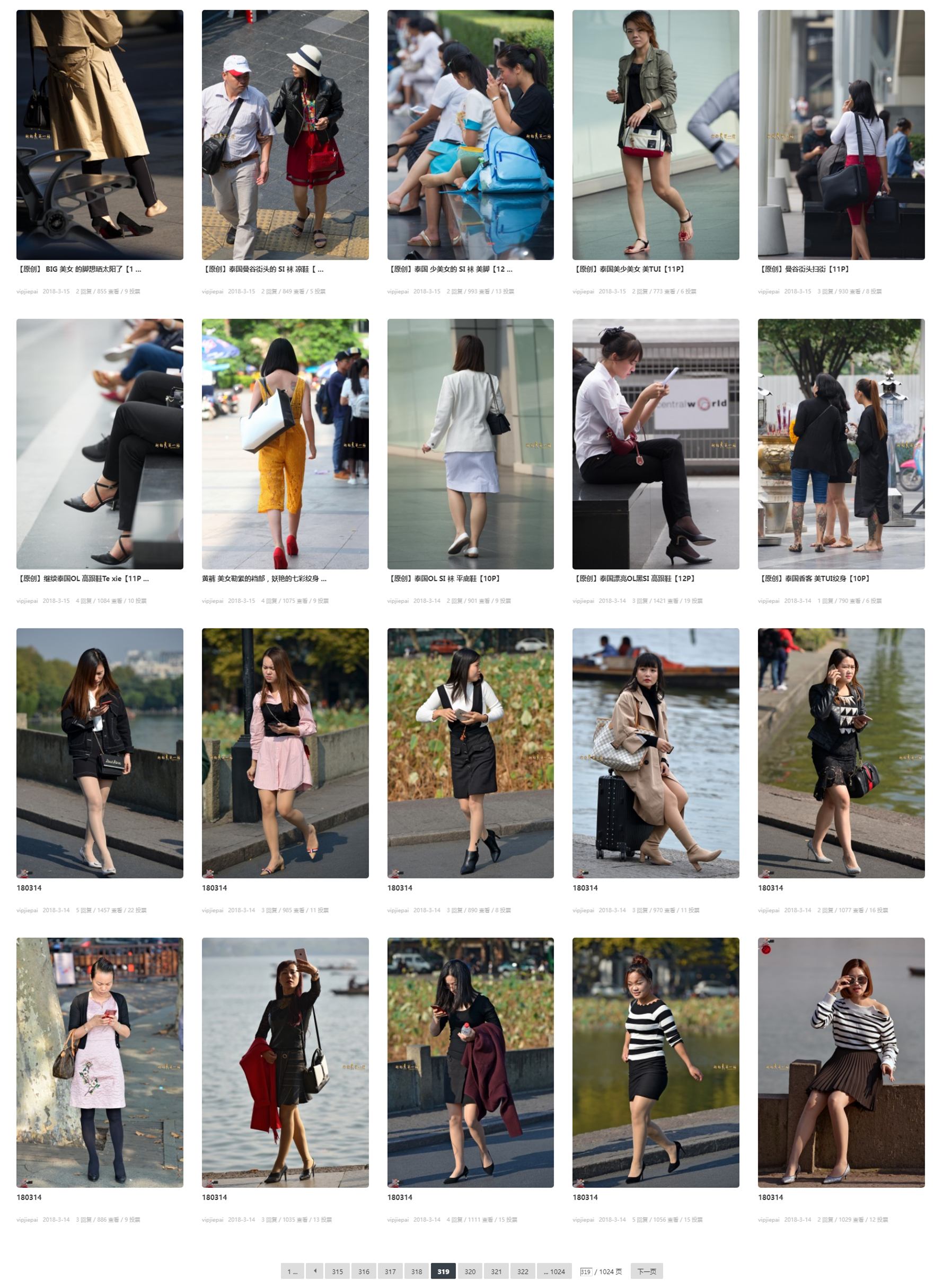Go to page 322

[522, 1272]
